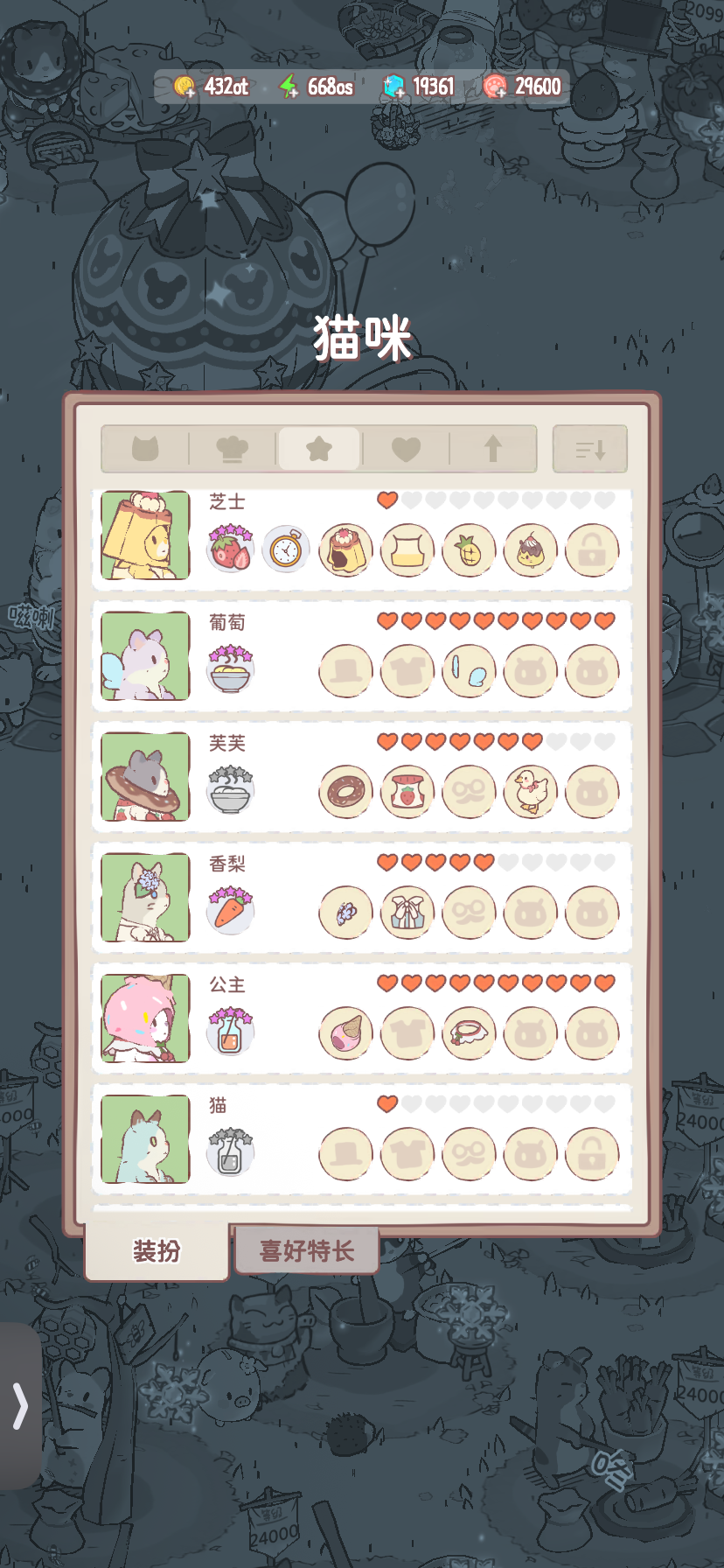
Task: Select the up arrow level filter icon
Action: [492, 448]
